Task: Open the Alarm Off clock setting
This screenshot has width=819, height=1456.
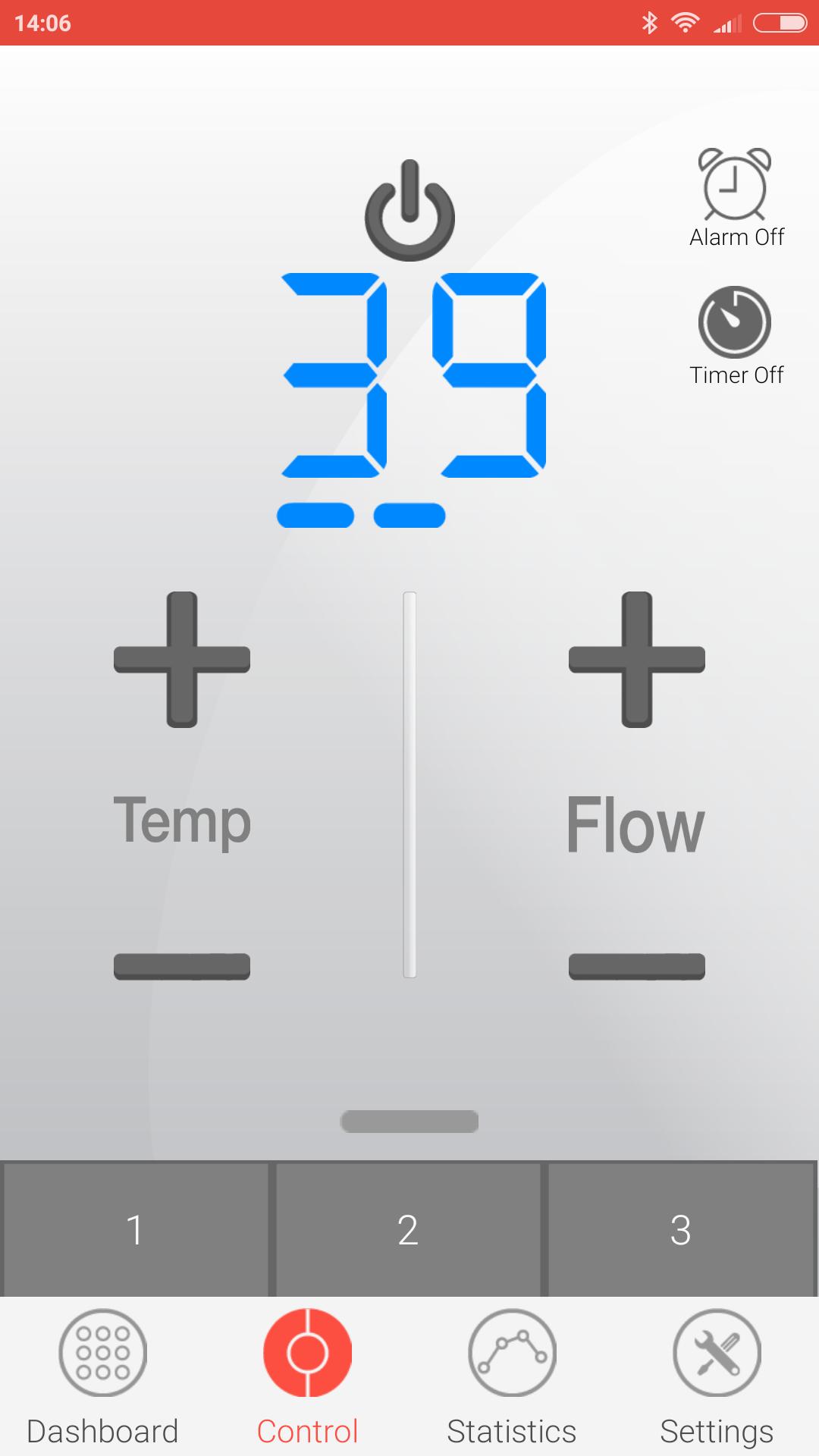Action: [x=735, y=196]
